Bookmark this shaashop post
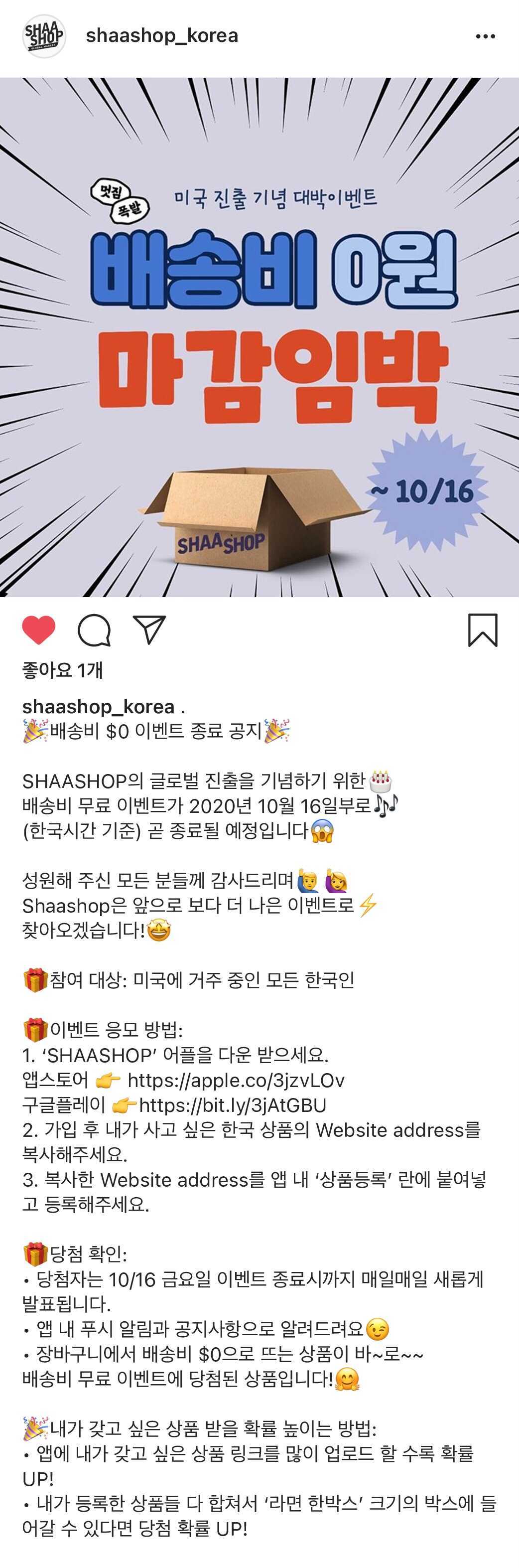Image resolution: width=519 pixels, height=1568 pixels. pyautogui.click(x=483, y=629)
